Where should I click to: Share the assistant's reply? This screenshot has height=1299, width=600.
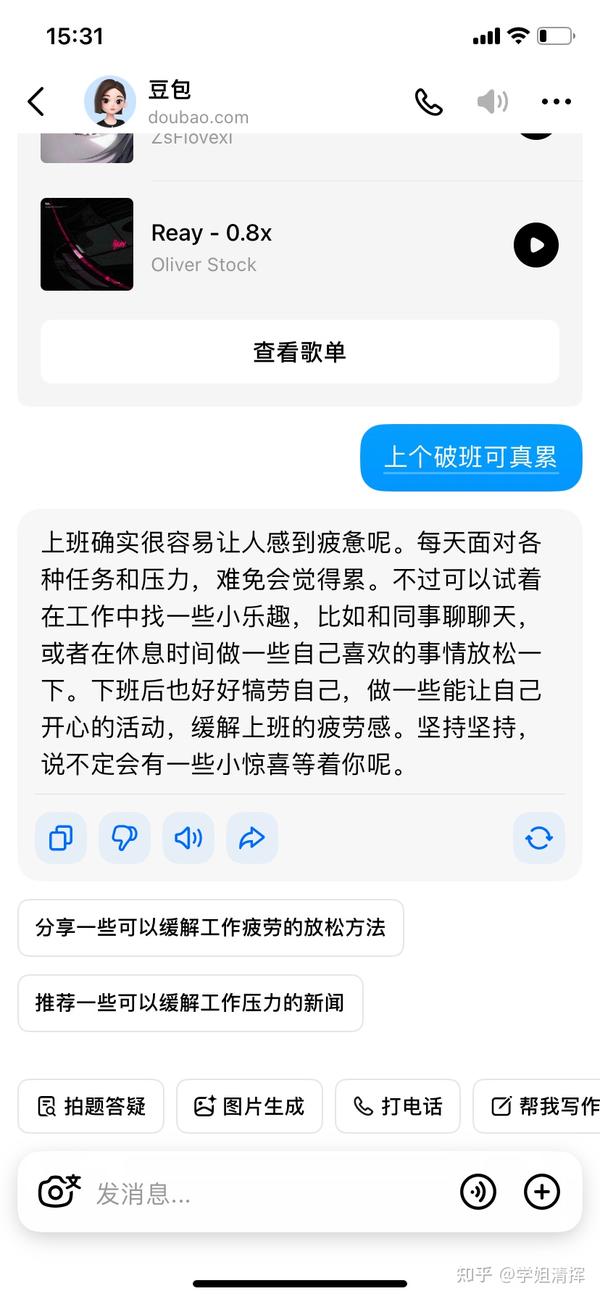pos(252,838)
